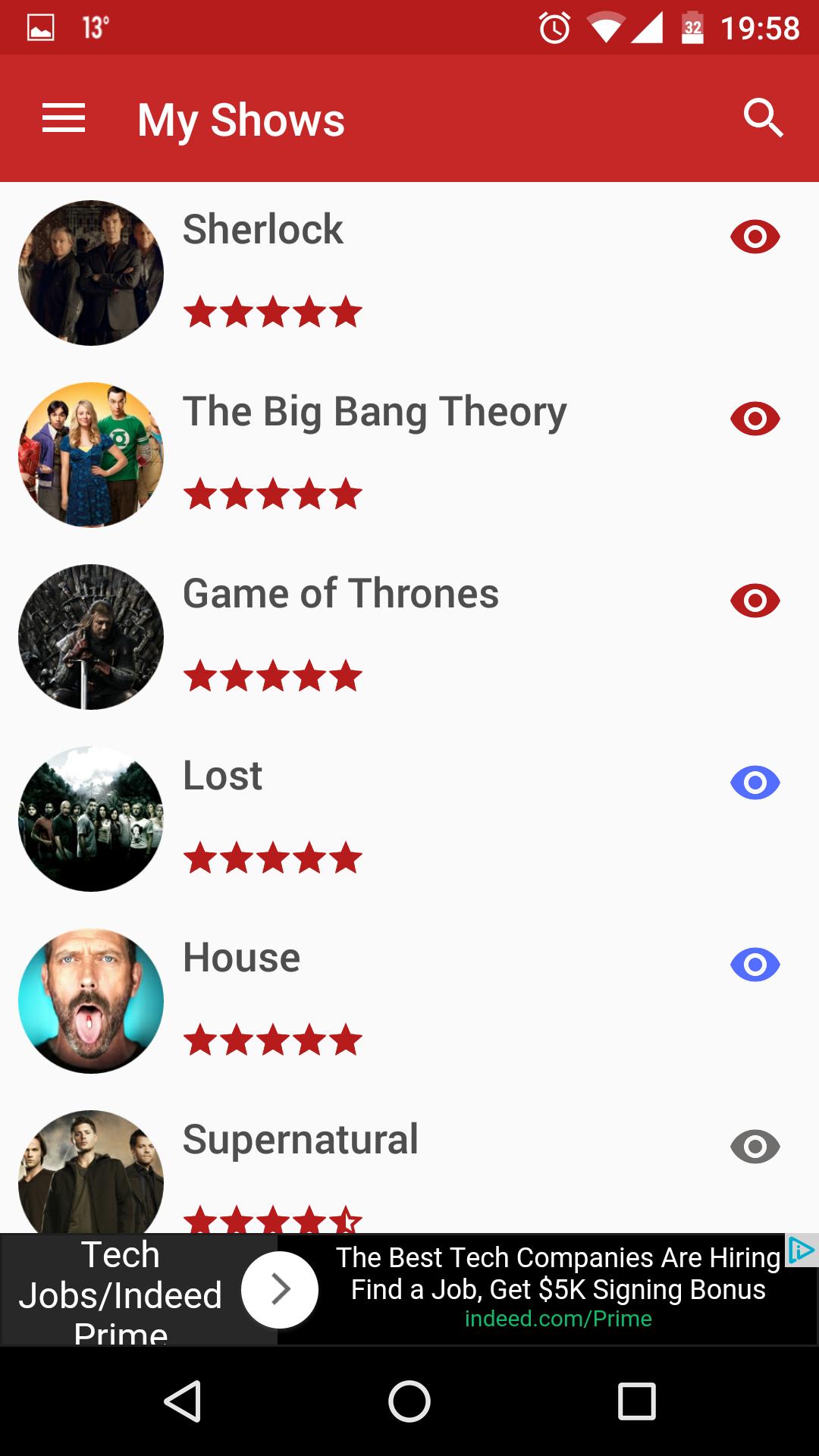The width and height of the screenshot is (819, 1456).
Task: Click the gray eye icon for Supernatural
Action: point(755,1147)
